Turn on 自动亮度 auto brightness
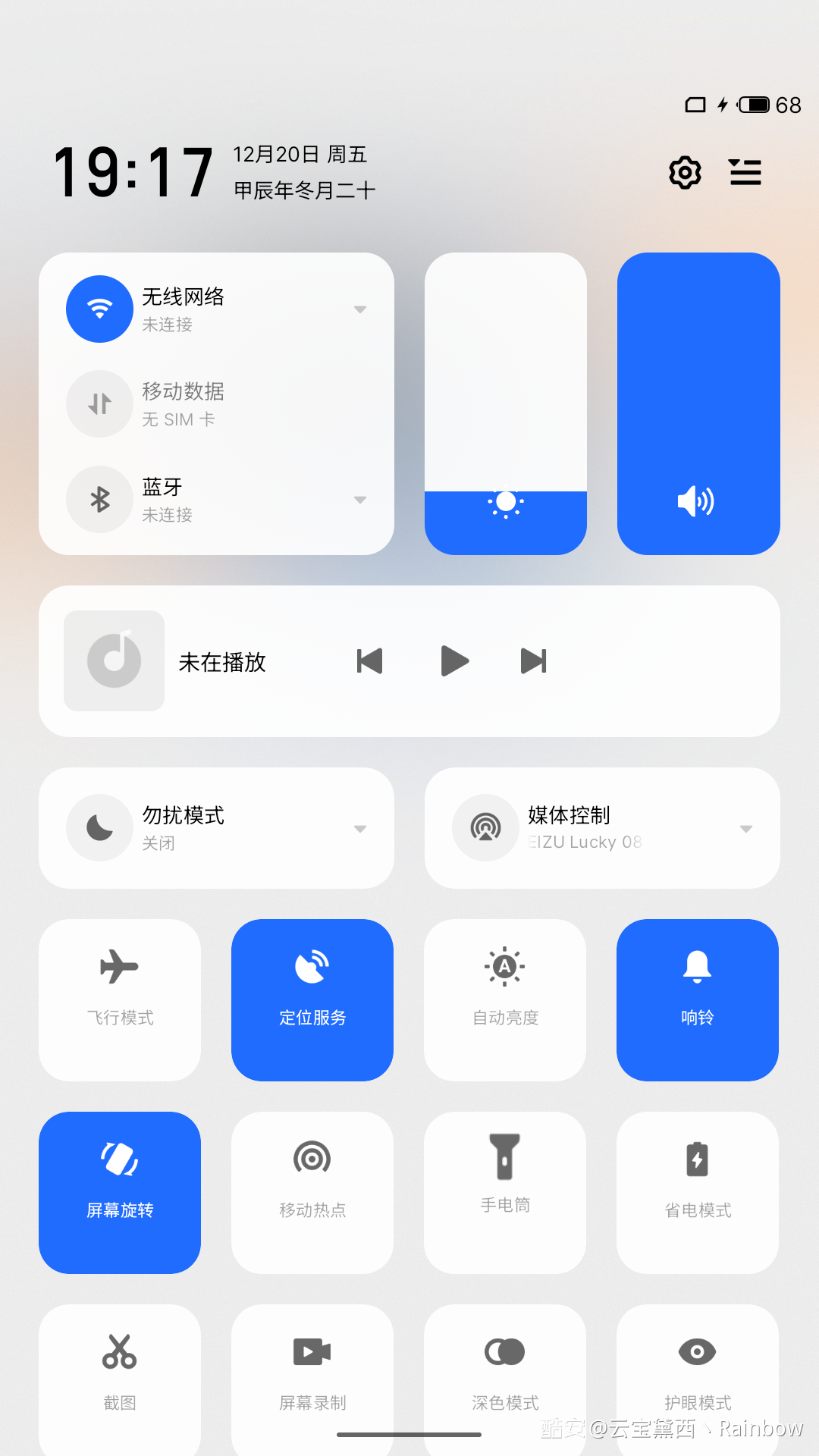 (x=505, y=1000)
